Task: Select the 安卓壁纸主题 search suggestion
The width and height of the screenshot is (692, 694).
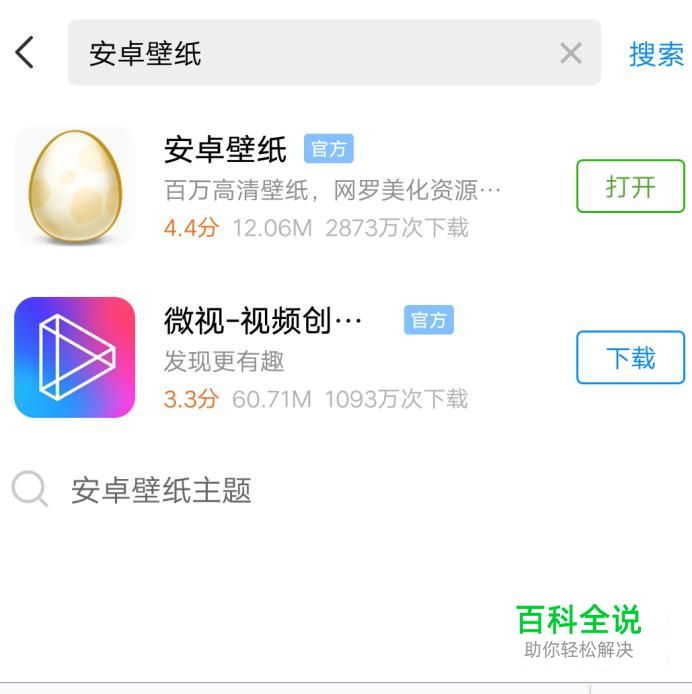Action: (160, 491)
